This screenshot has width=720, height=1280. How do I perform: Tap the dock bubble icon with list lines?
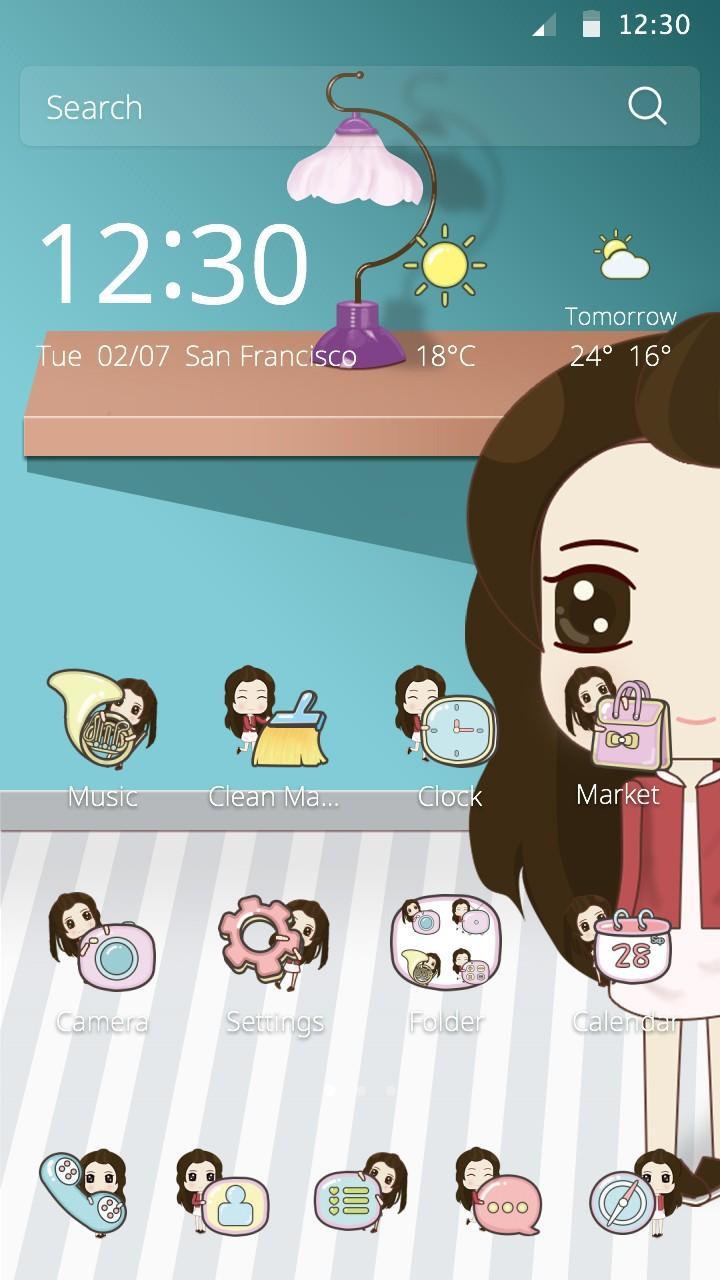pyautogui.click(x=360, y=1193)
